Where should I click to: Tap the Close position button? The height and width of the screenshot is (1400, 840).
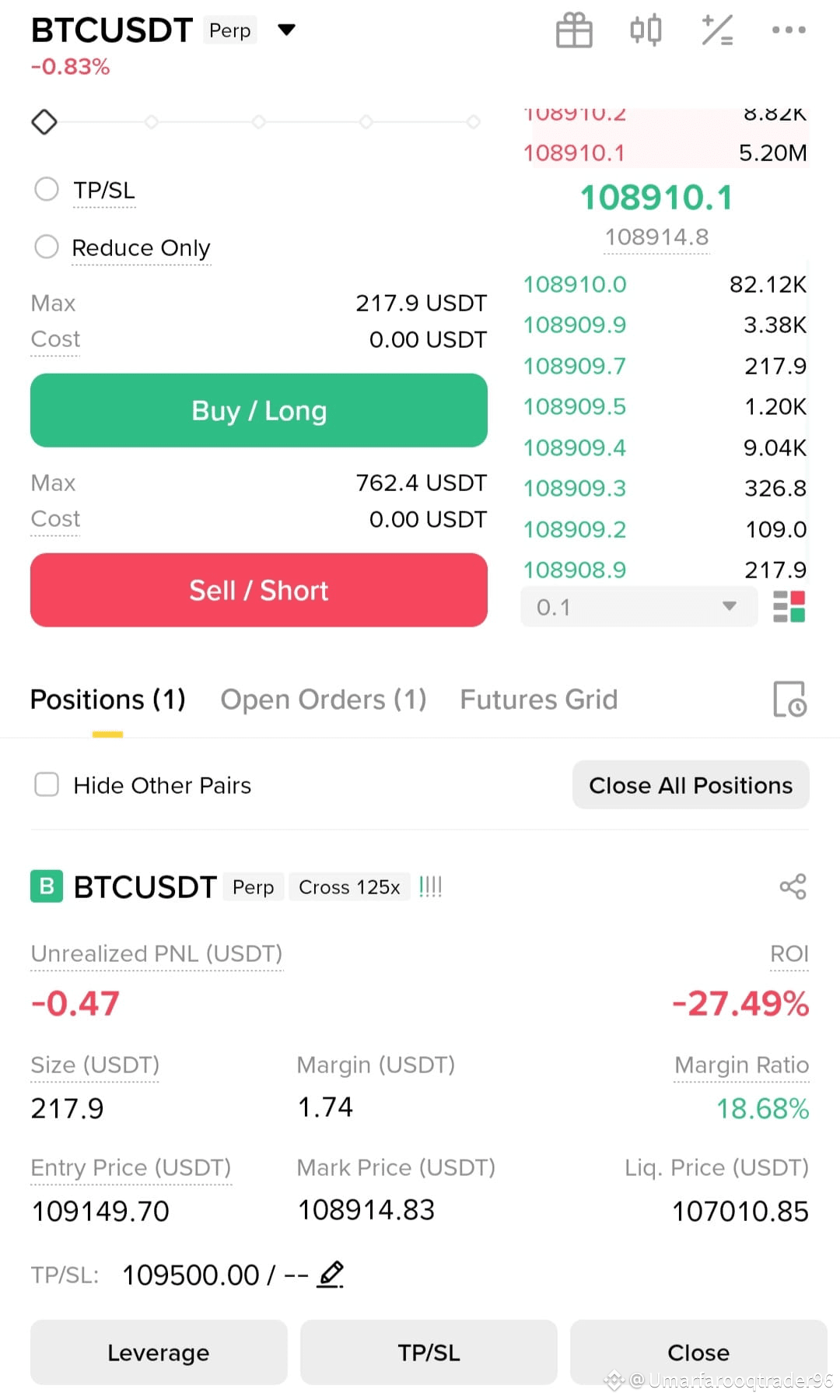[698, 1353]
